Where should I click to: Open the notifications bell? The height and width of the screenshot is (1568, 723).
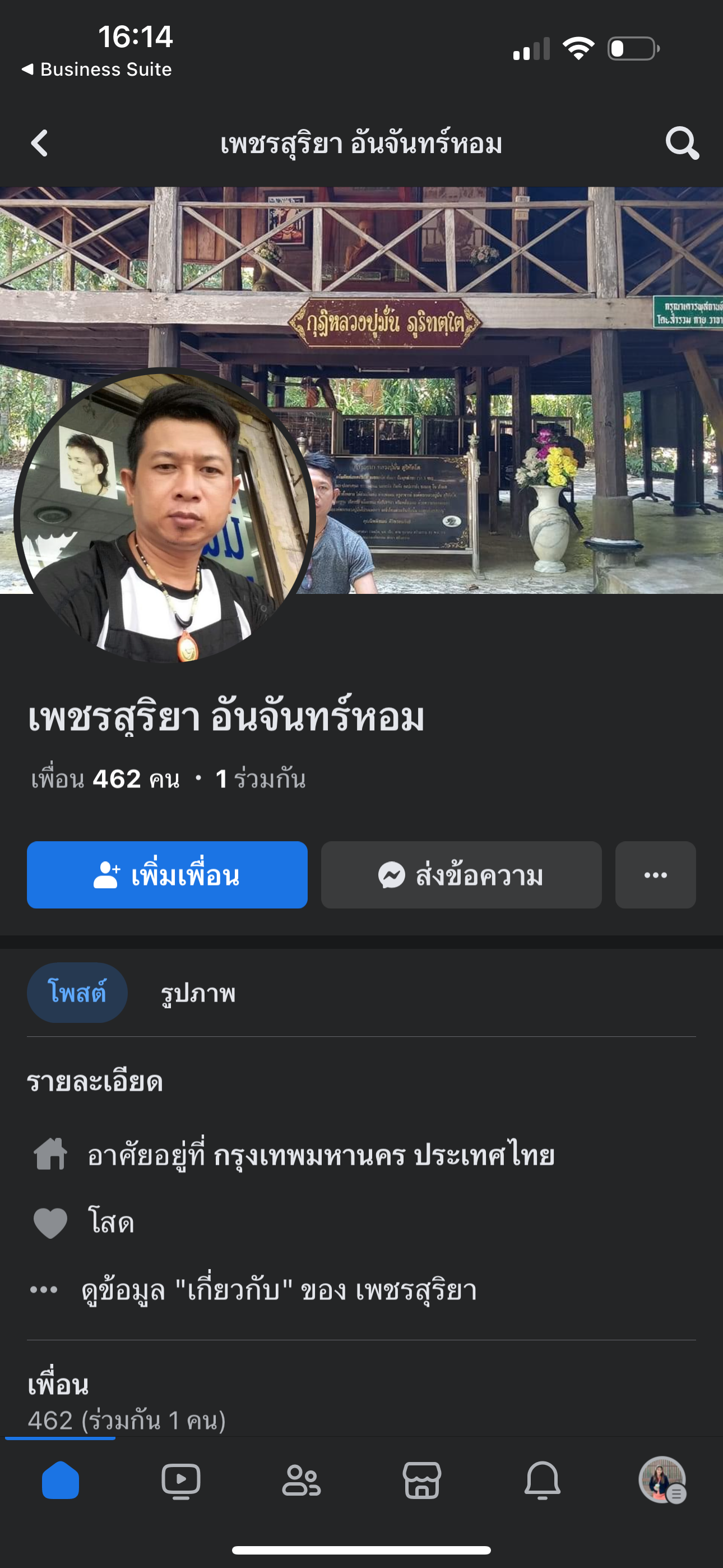[x=543, y=1480]
